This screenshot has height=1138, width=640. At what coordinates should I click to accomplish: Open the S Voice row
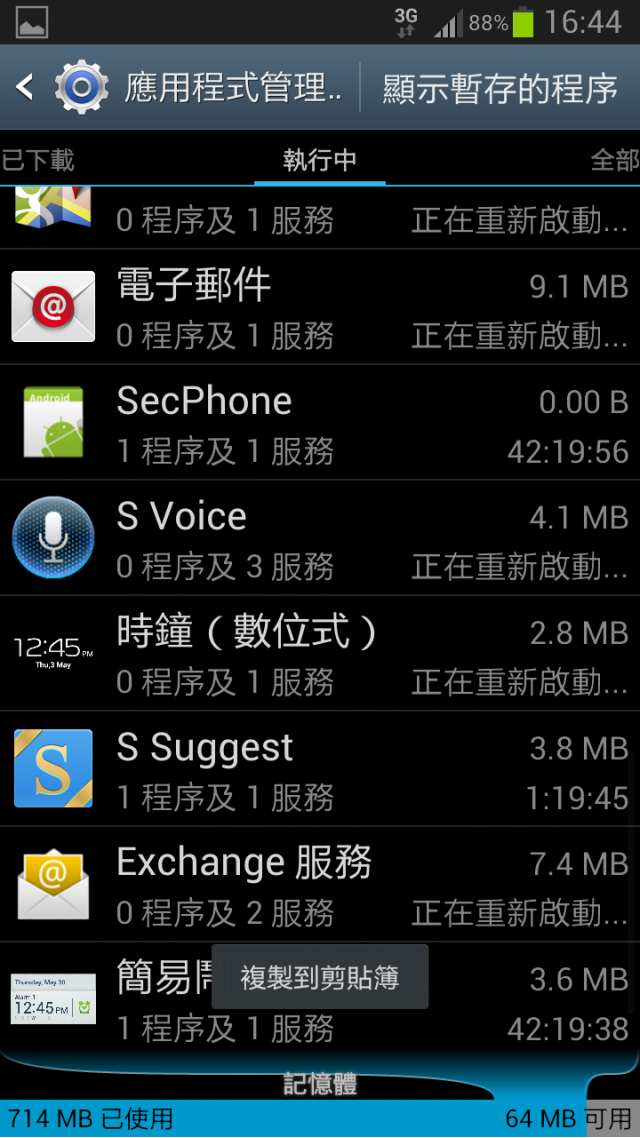(320, 538)
